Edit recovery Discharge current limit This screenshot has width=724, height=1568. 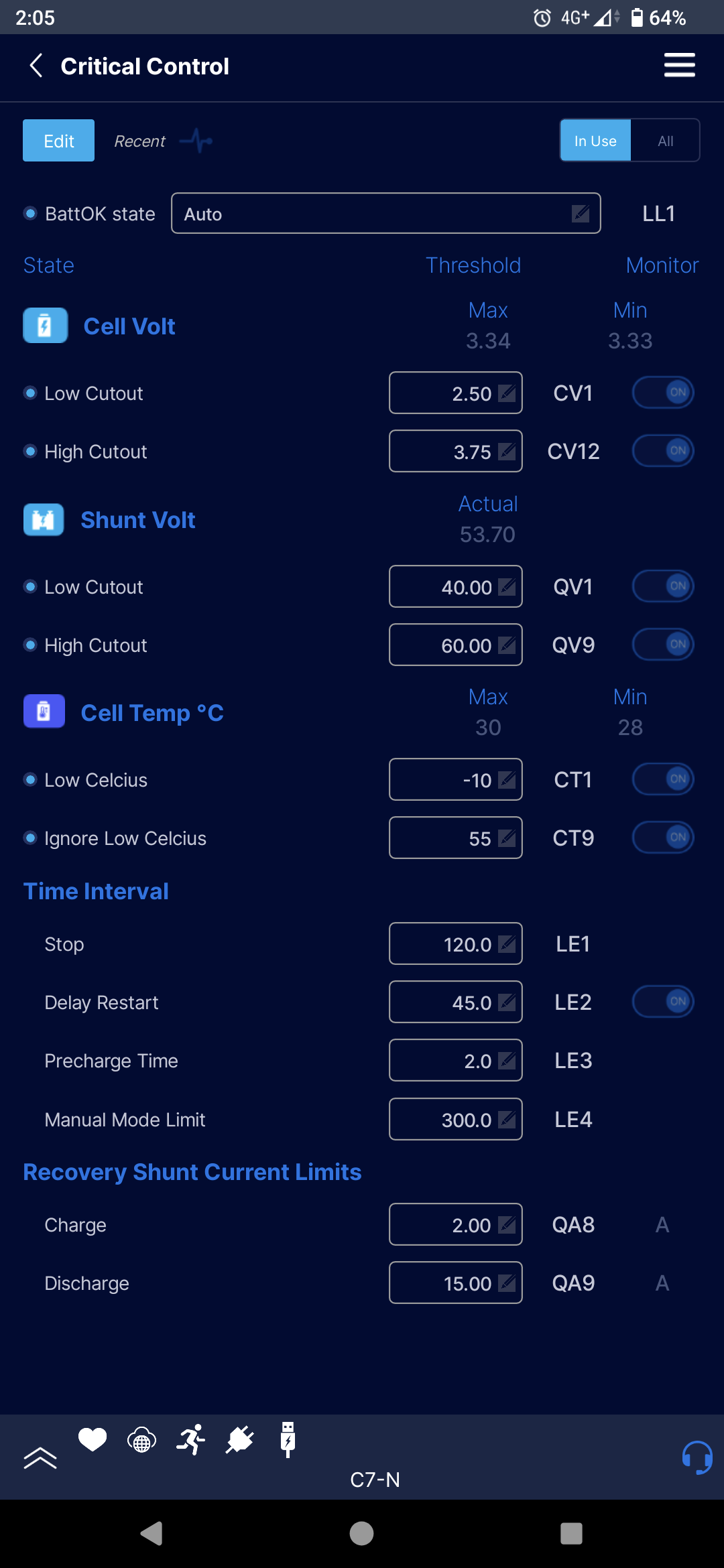point(455,1283)
